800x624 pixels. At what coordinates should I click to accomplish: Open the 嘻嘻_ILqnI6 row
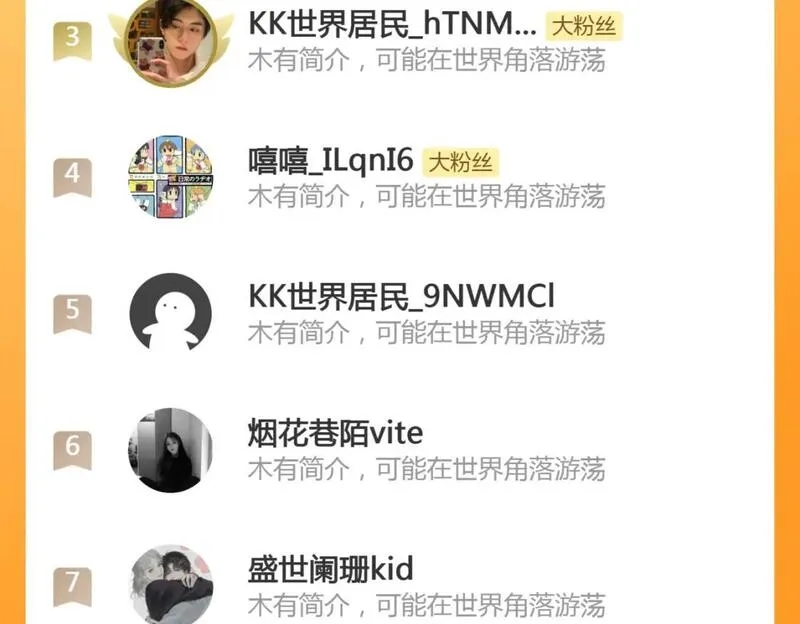click(399, 177)
